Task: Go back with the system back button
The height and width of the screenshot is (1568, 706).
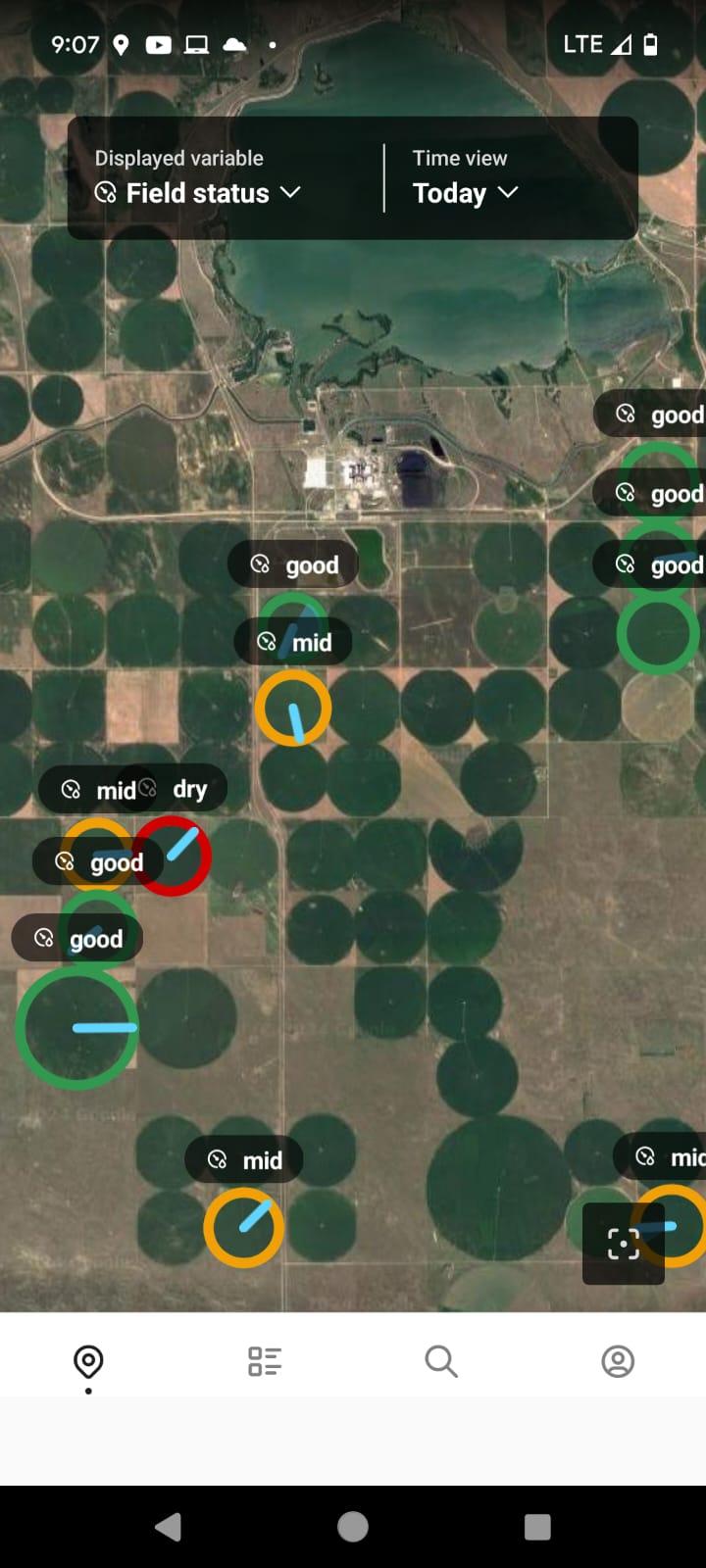Action: point(169,1527)
